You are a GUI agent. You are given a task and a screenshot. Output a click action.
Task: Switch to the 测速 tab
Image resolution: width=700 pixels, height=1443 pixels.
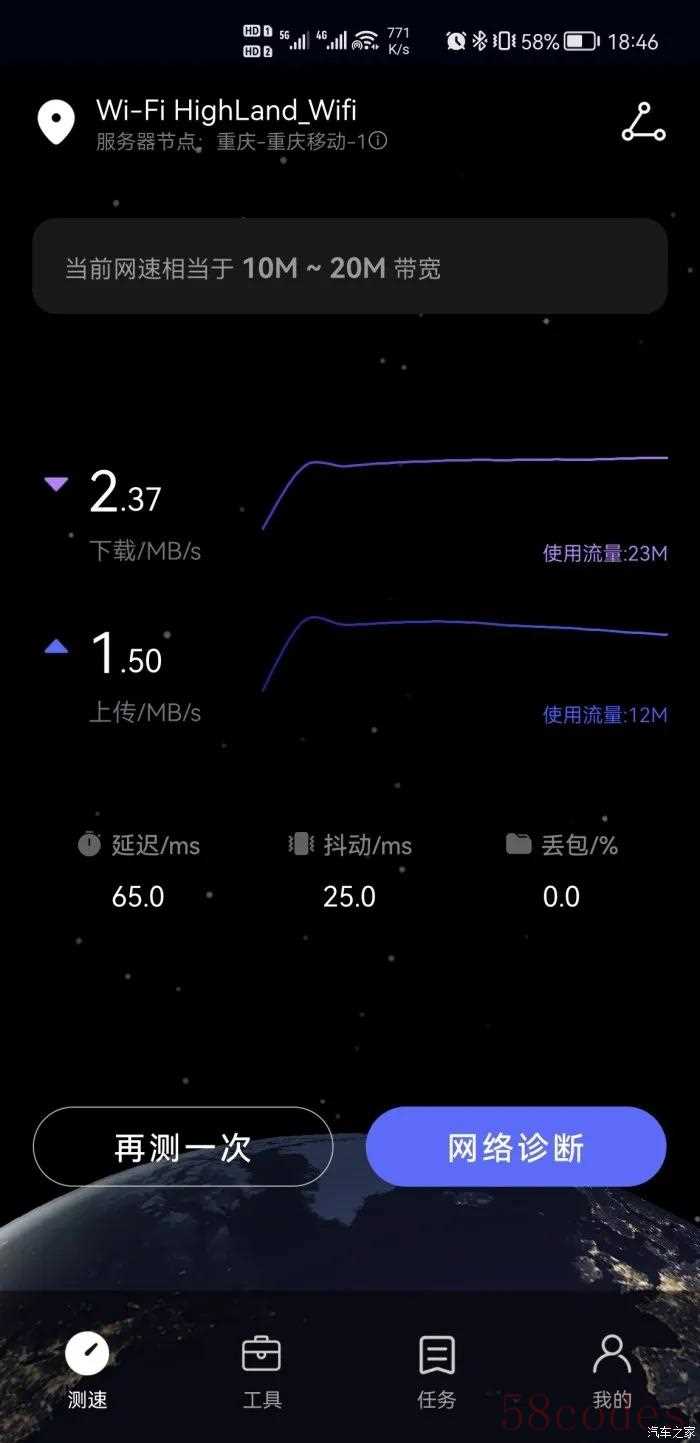[87, 1371]
